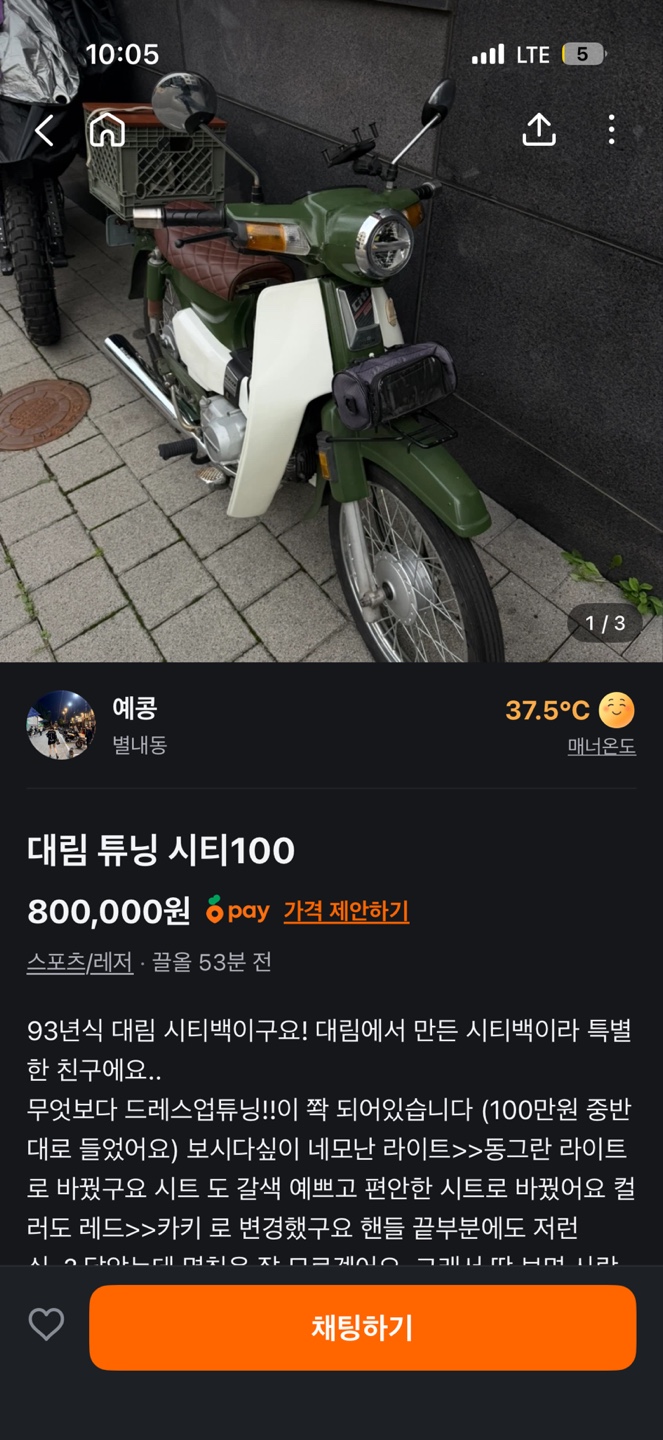Open the motorcycle photo full screen
This screenshot has height=1440, width=663.
[331, 400]
